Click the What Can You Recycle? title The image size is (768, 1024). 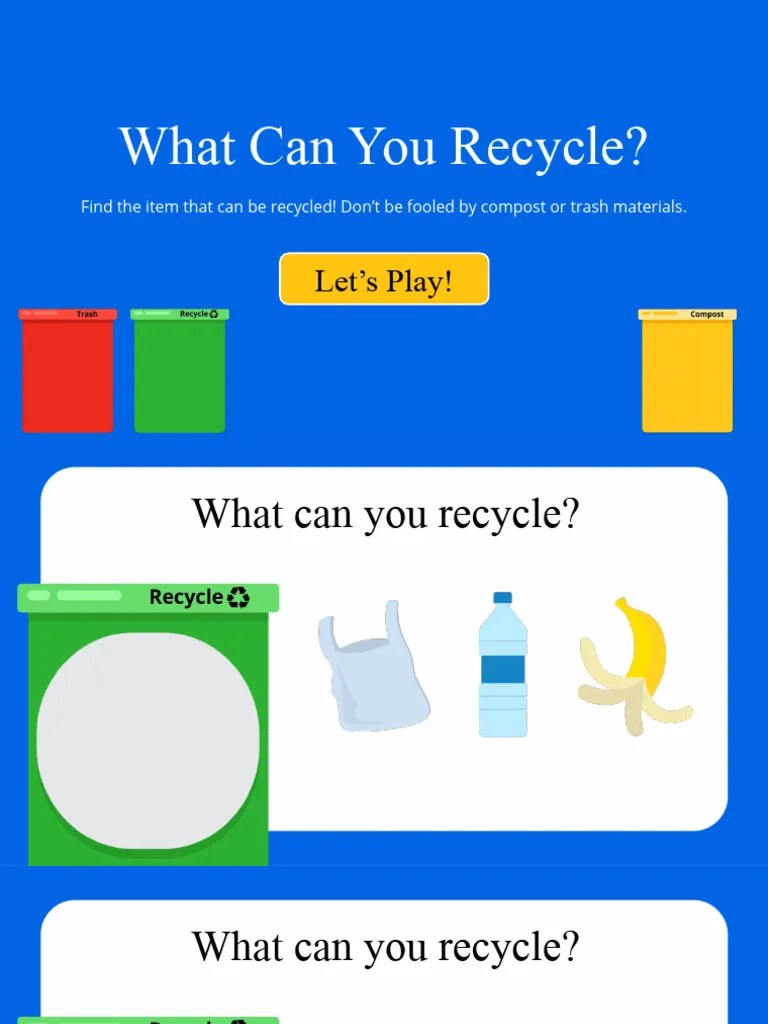(x=384, y=146)
